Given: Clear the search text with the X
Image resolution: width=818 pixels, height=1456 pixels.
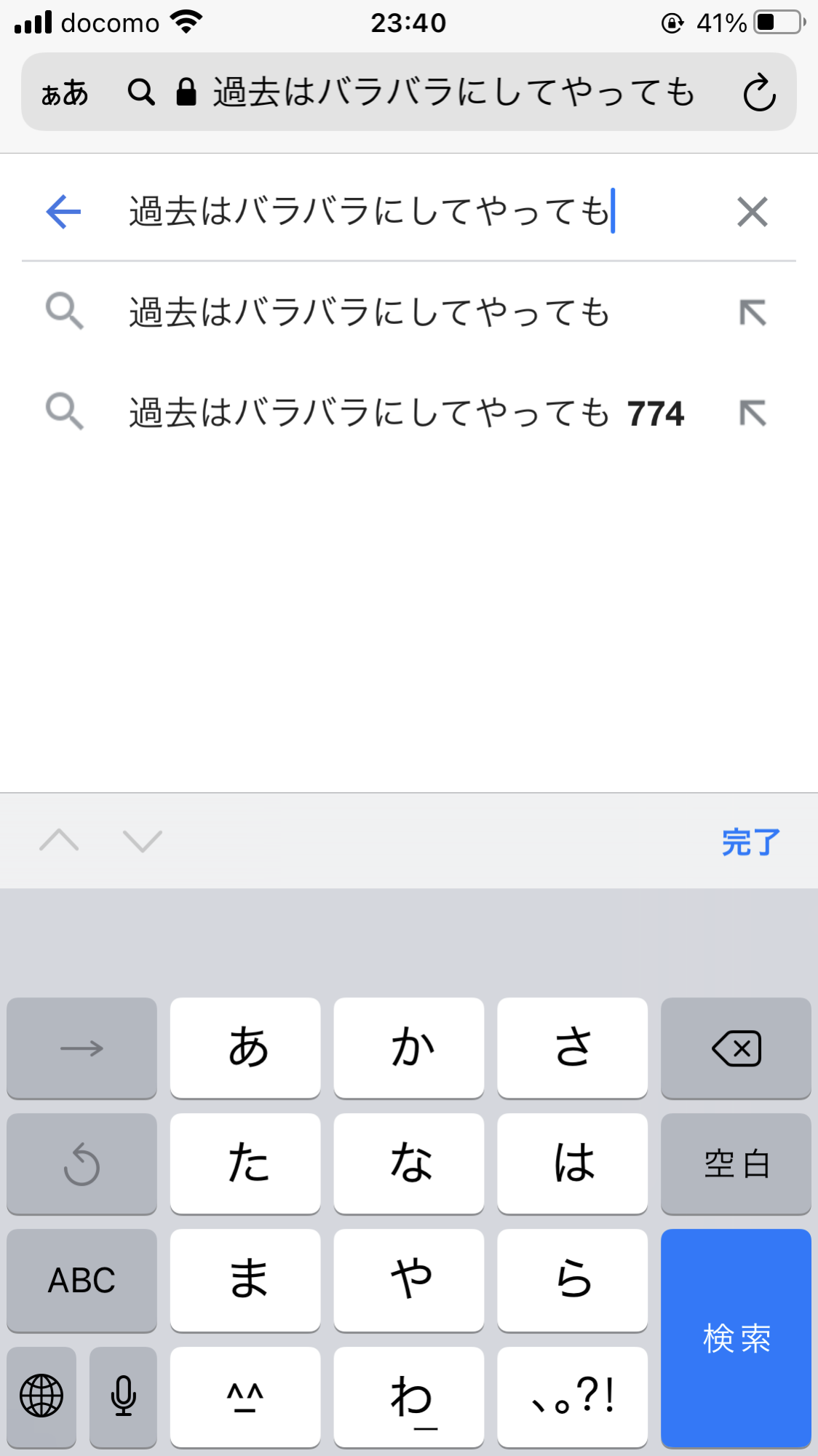Looking at the screenshot, I should (752, 212).
